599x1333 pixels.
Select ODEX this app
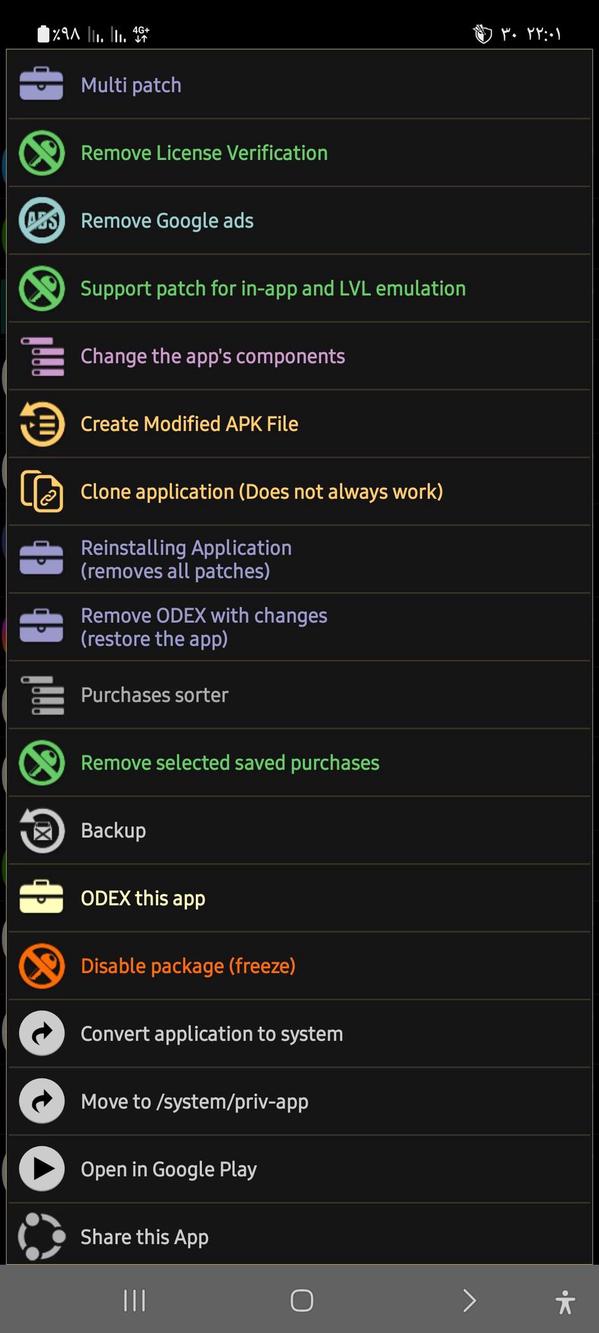coord(299,898)
